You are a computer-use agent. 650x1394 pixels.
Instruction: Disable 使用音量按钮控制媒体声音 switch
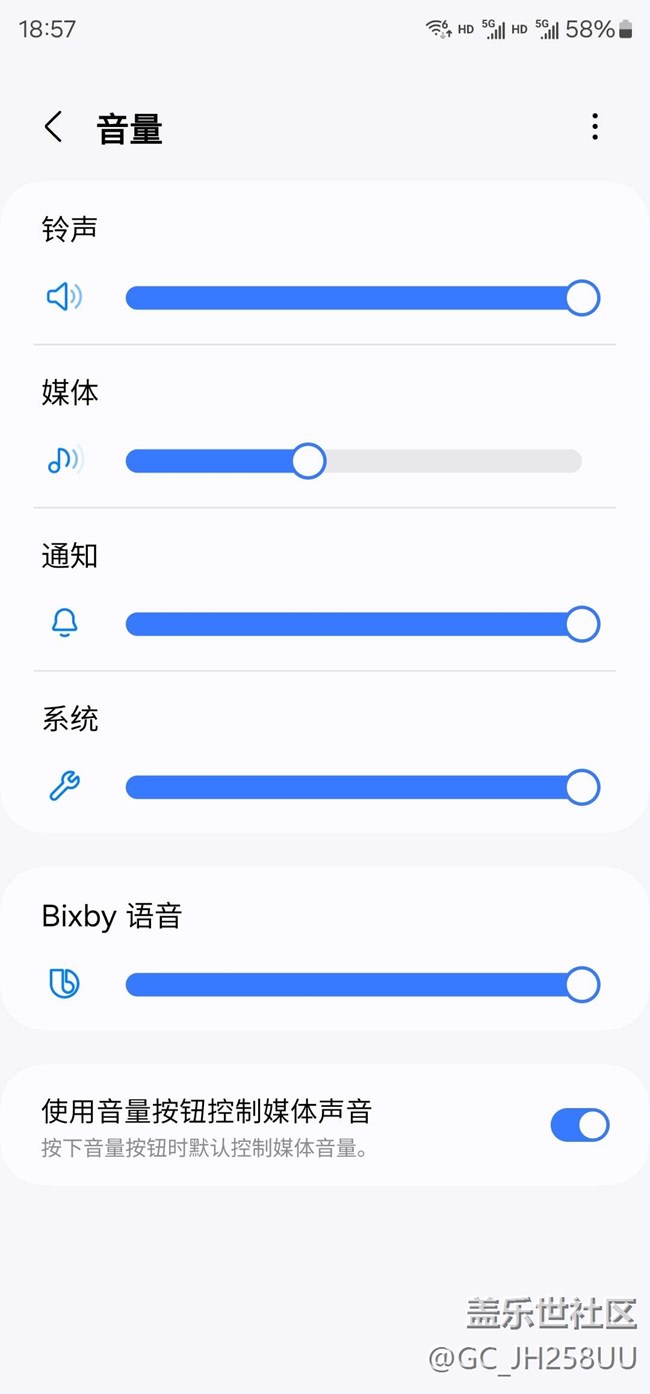[579, 1125]
